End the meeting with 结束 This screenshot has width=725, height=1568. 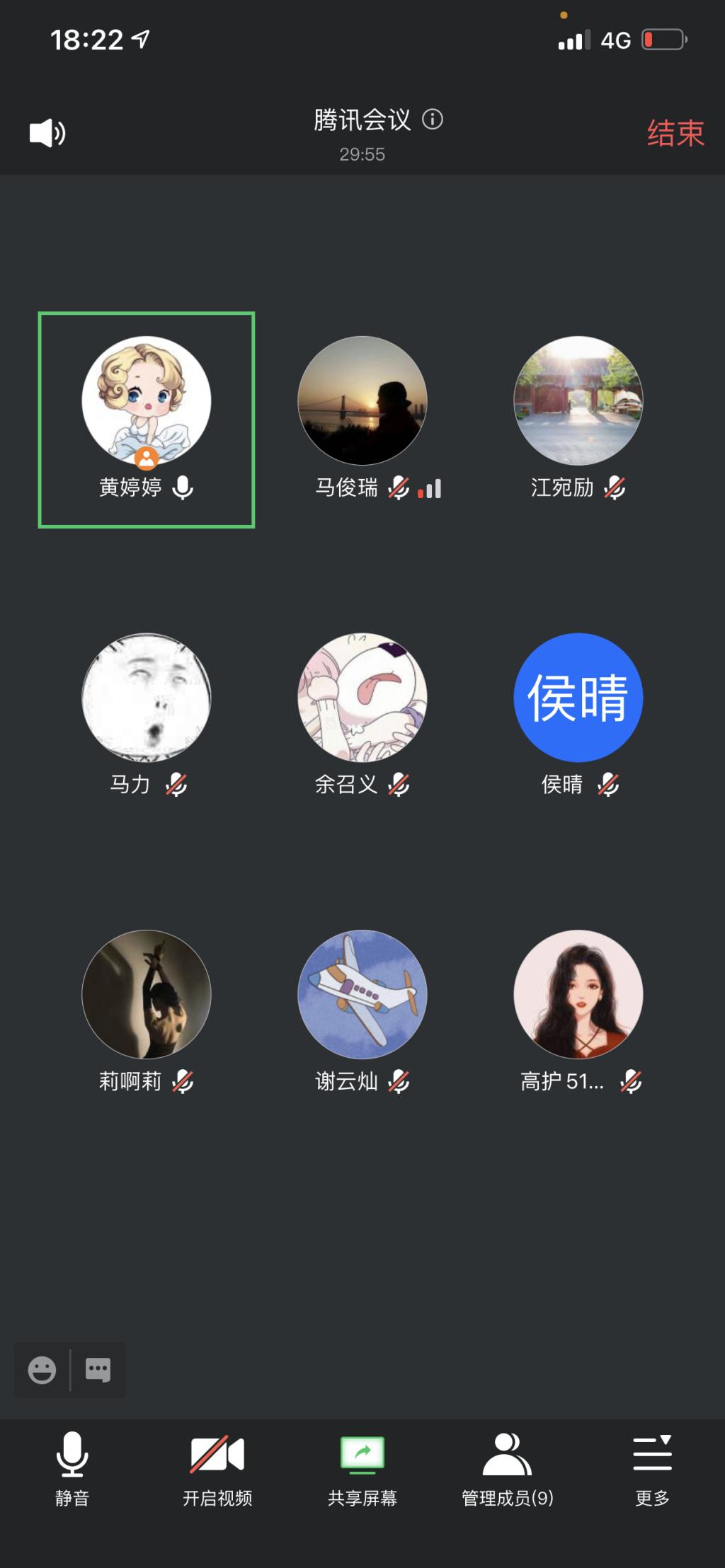(x=675, y=134)
